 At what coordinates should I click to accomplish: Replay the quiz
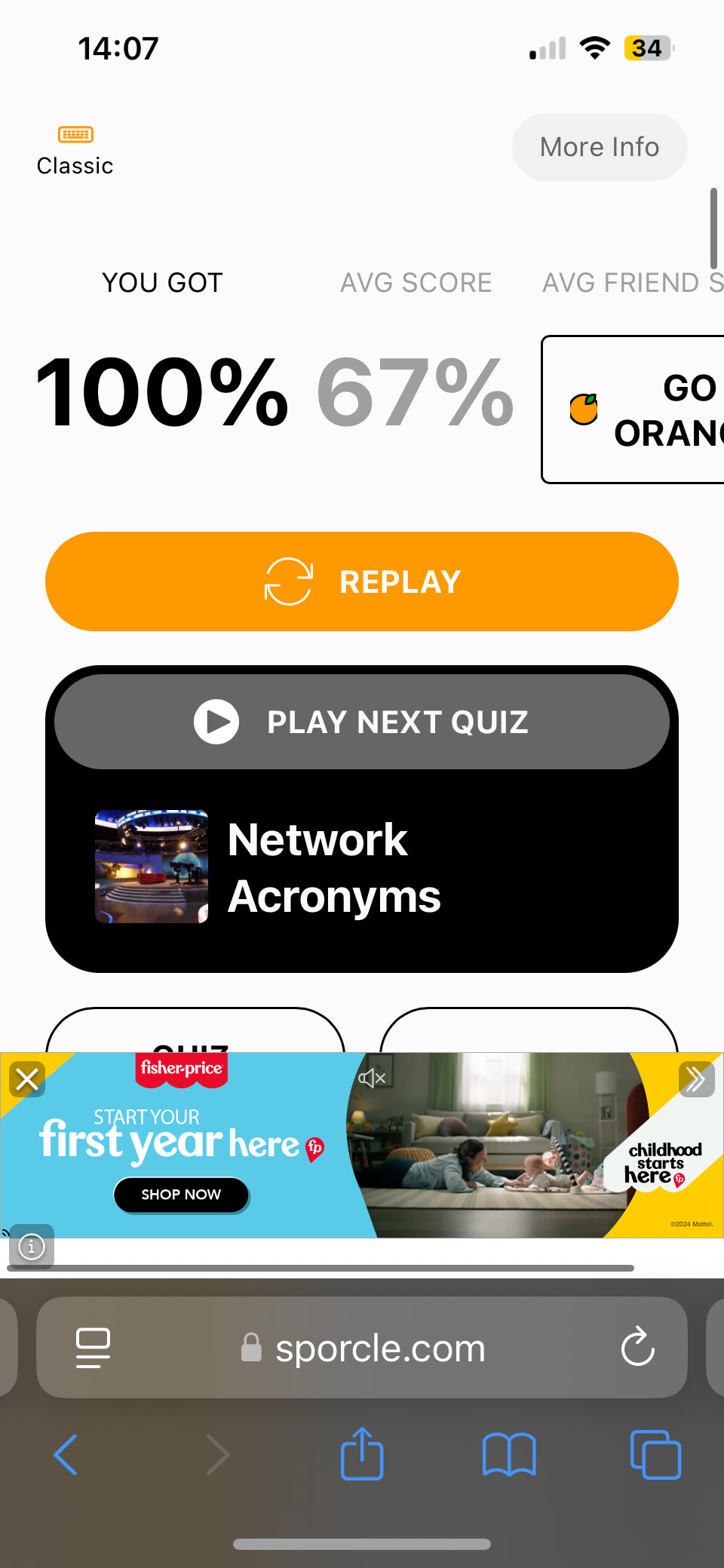(x=362, y=581)
